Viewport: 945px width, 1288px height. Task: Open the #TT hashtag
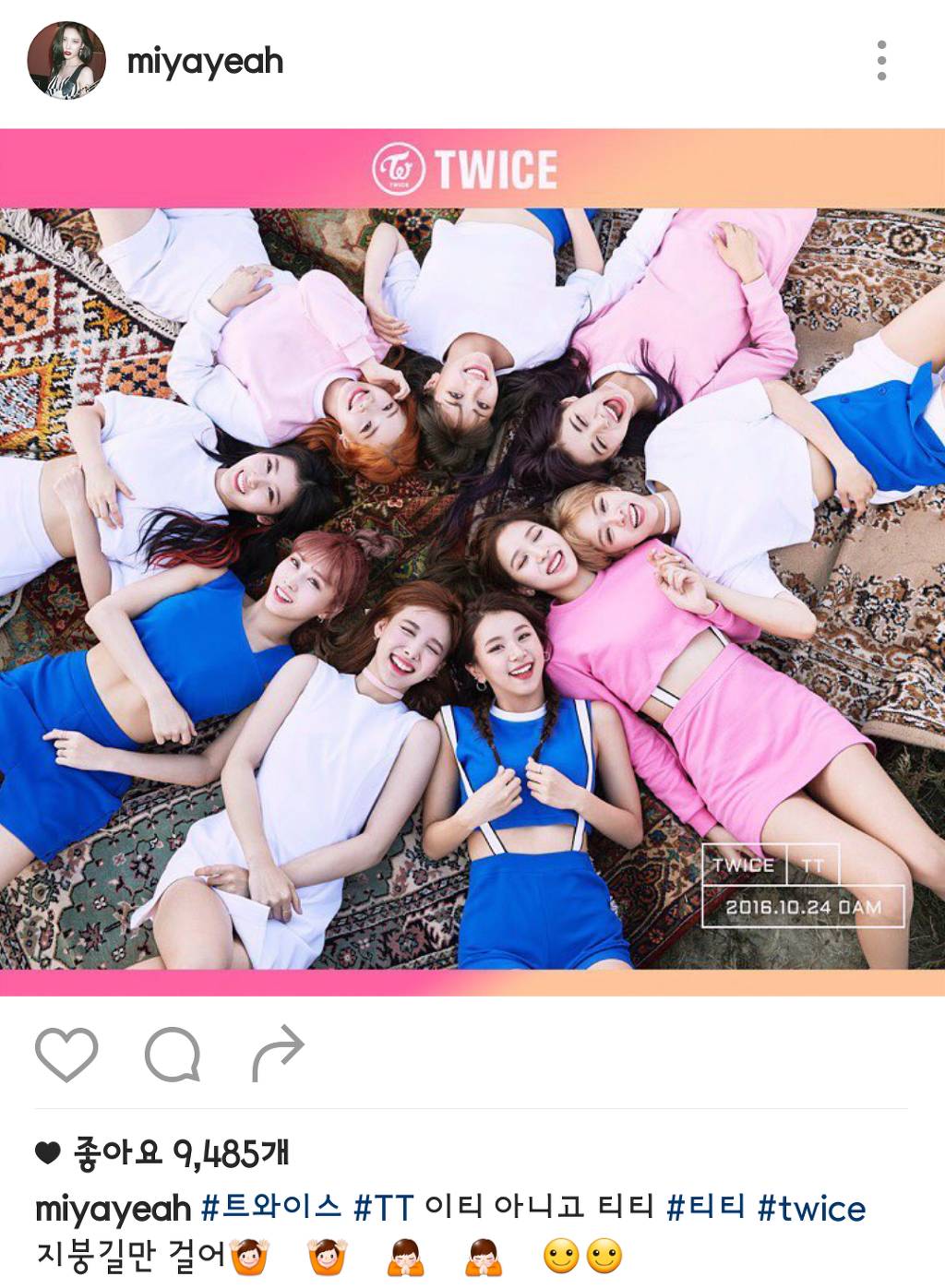383,1207
